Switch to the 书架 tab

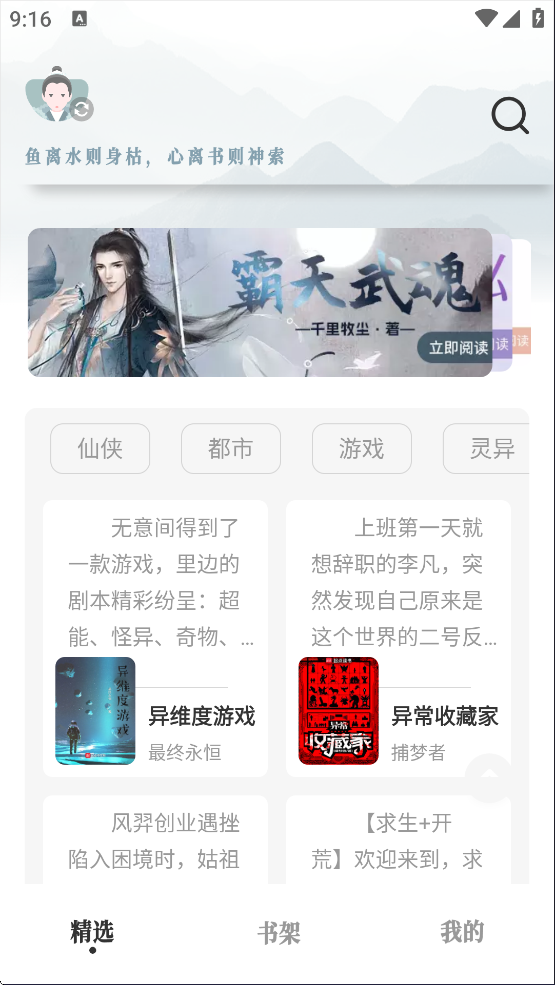[278, 933]
